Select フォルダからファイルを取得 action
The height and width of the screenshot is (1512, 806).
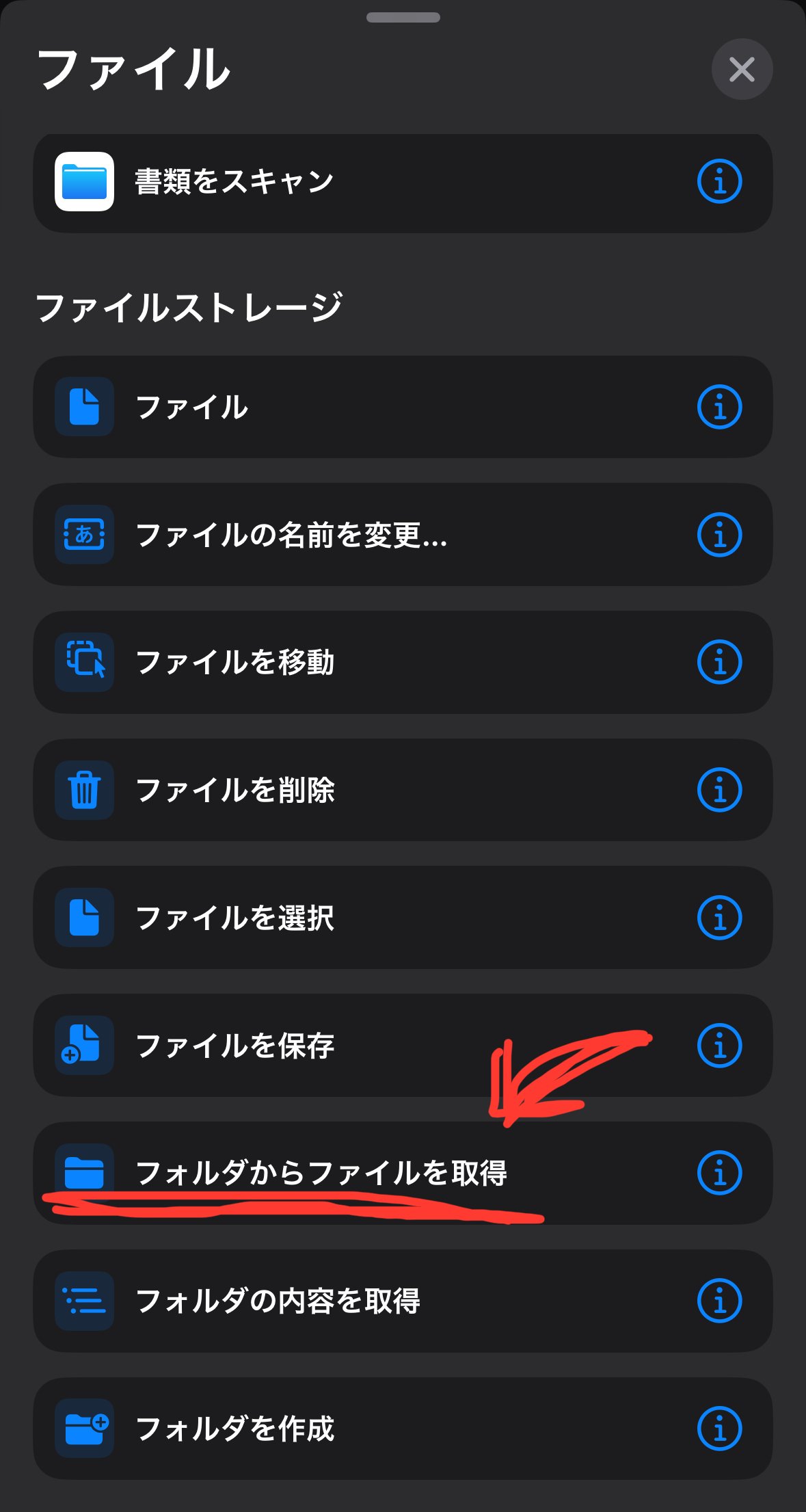point(403,1173)
